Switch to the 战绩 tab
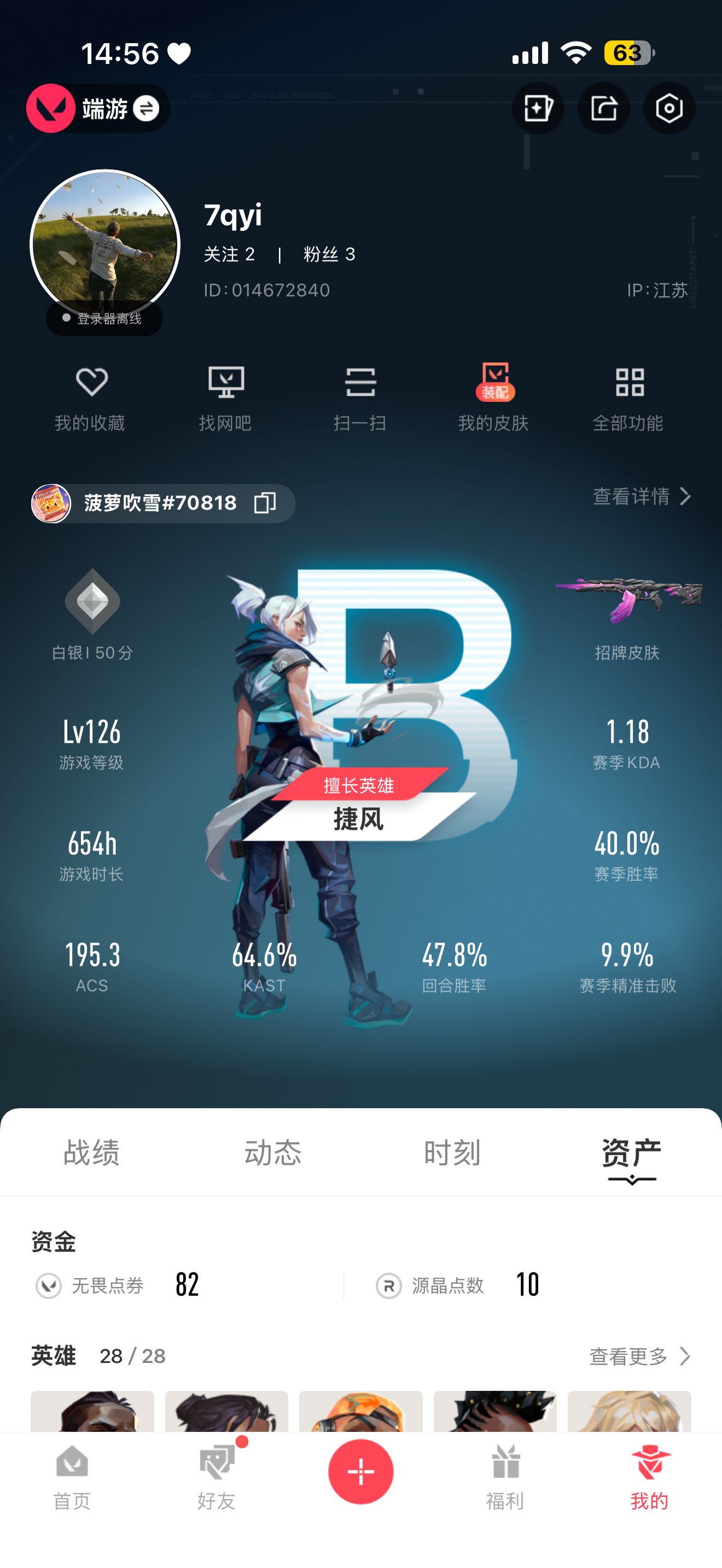 (91, 1152)
